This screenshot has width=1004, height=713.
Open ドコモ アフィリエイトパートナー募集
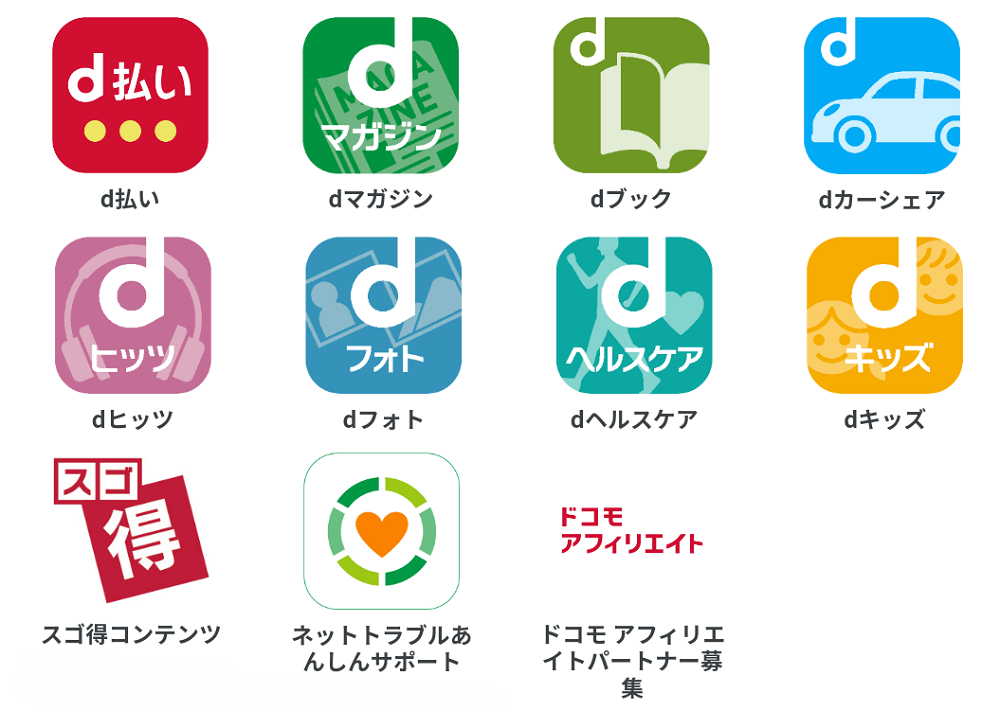click(631, 531)
